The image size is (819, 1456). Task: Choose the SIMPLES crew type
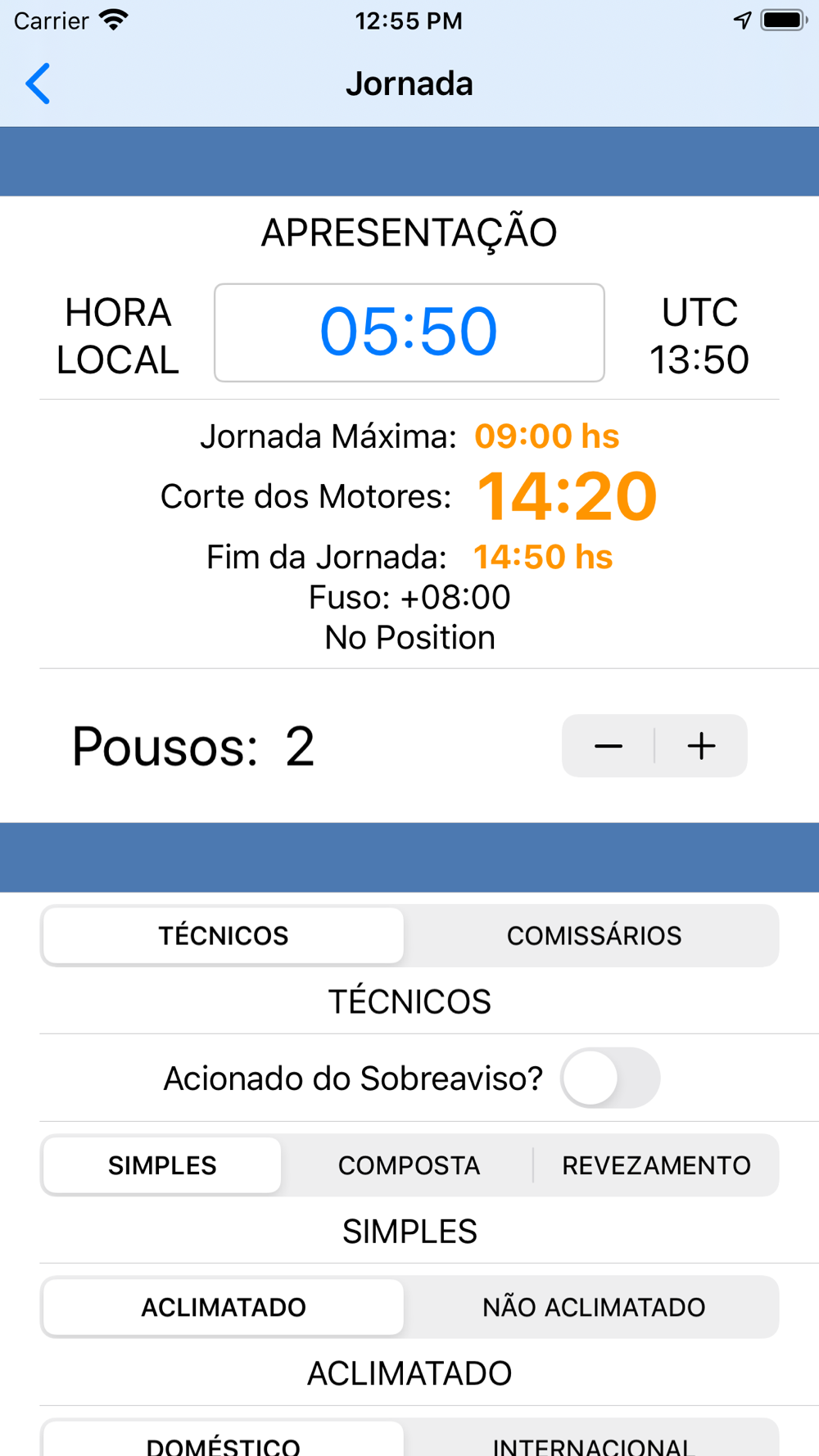tap(162, 1165)
